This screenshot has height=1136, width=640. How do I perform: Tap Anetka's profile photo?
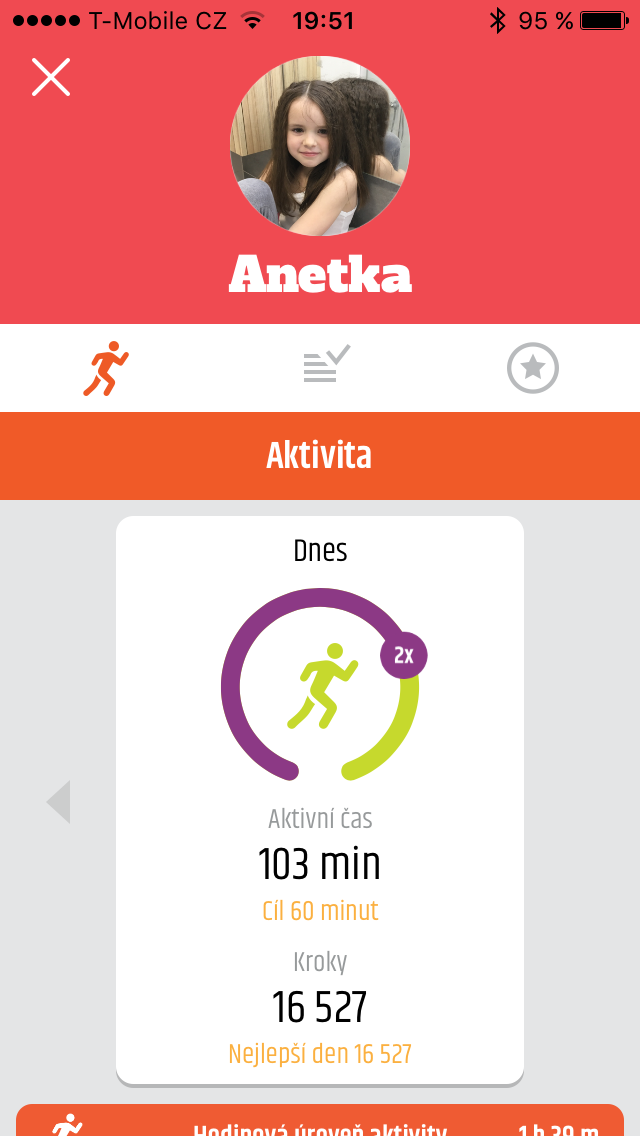pyautogui.click(x=320, y=146)
